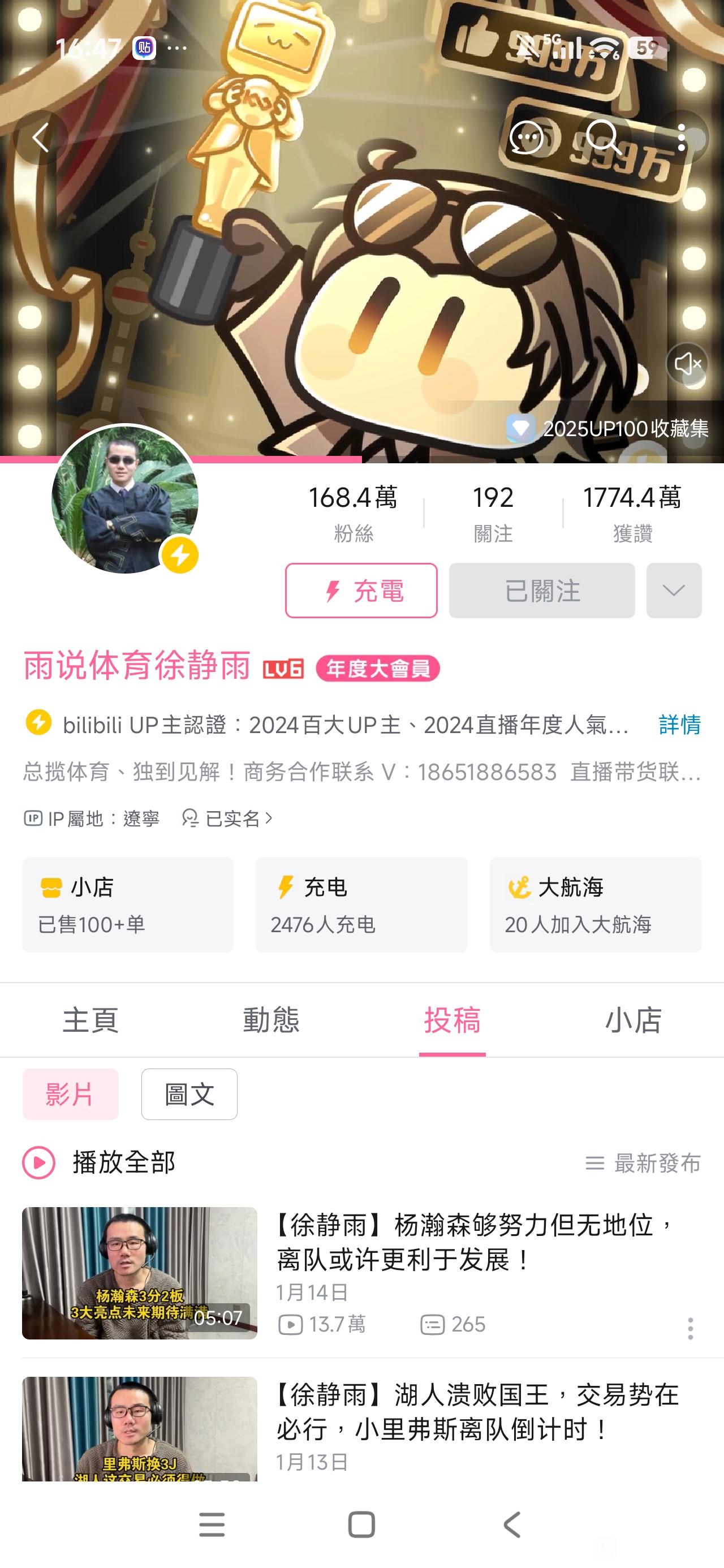The width and height of the screenshot is (724, 1568).
Task: Tap the 已關注 button
Action: tap(541, 591)
